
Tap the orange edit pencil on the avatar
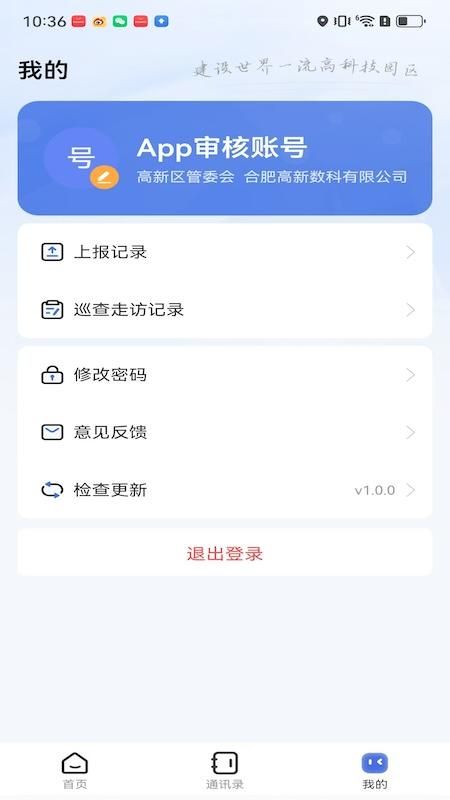point(105,178)
